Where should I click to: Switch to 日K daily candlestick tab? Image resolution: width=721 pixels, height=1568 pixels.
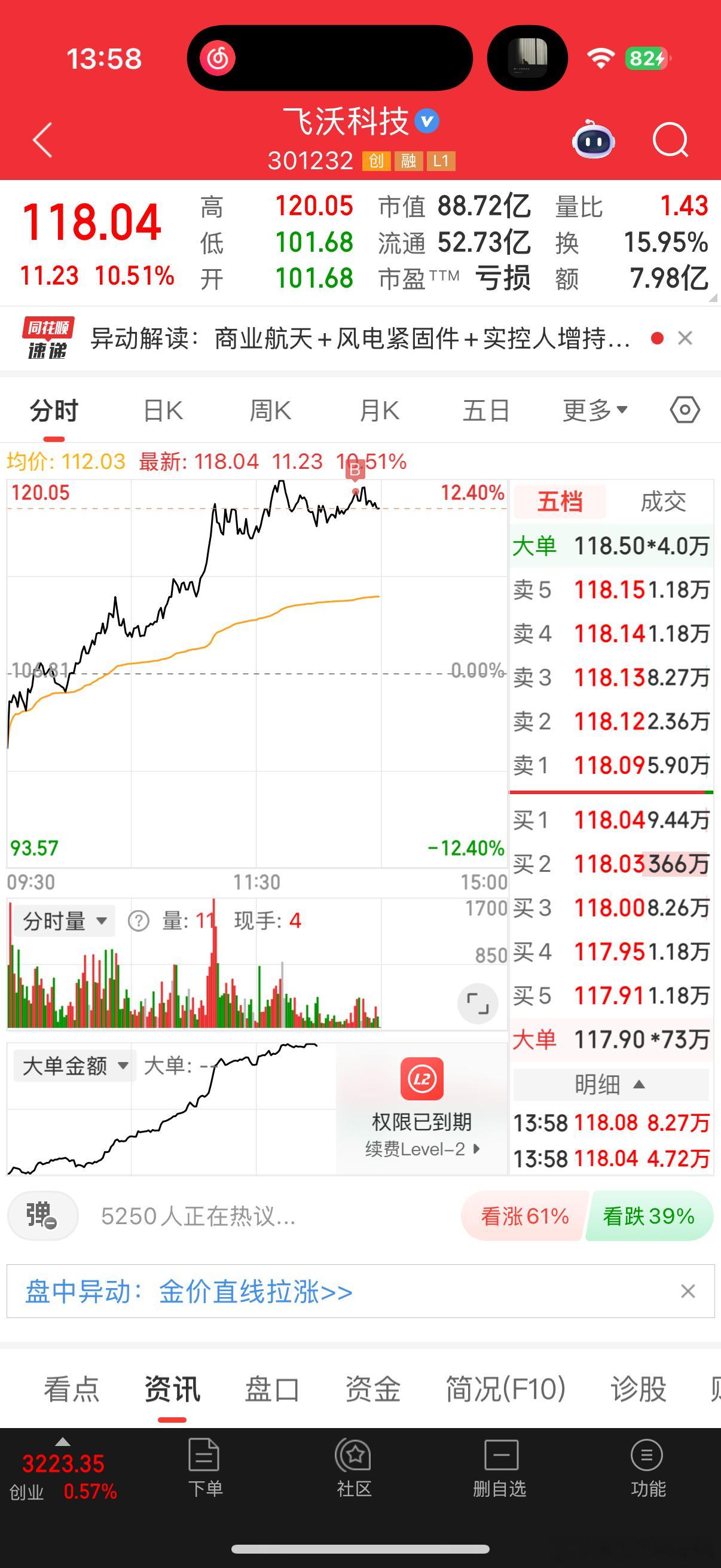(161, 409)
